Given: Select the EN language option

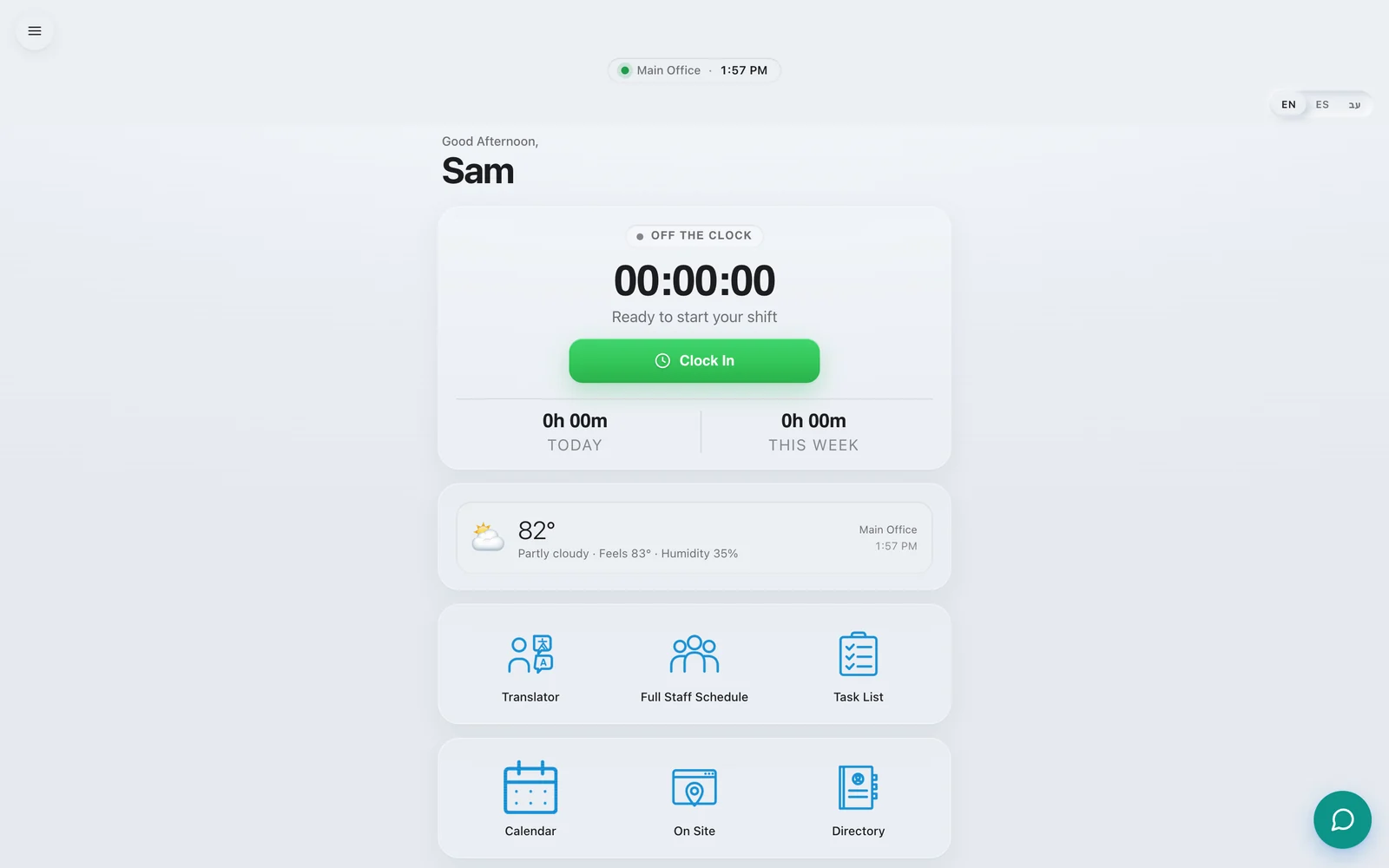Looking at the screenshot, I should pyautogui.click(x=1288, y=105).
